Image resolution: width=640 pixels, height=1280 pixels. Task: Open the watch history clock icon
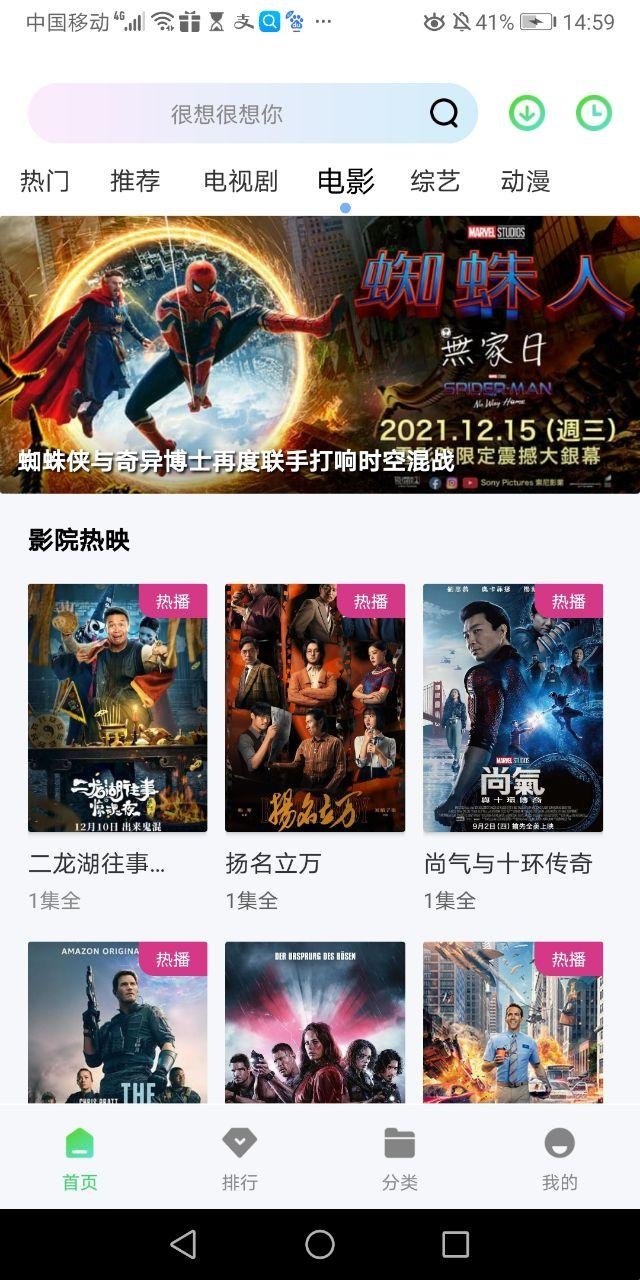594,113
